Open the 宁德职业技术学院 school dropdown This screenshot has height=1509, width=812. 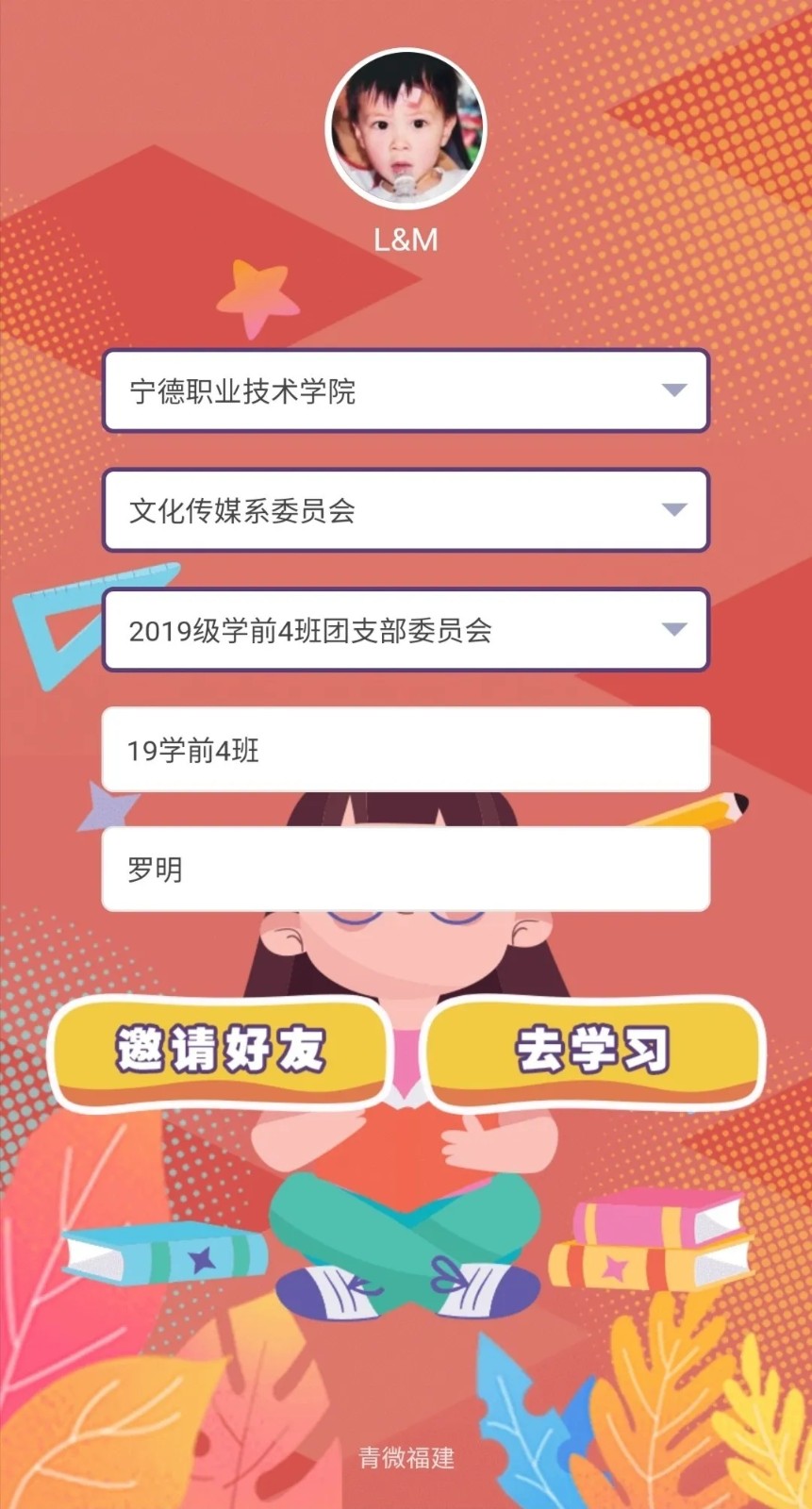point(406,390)
